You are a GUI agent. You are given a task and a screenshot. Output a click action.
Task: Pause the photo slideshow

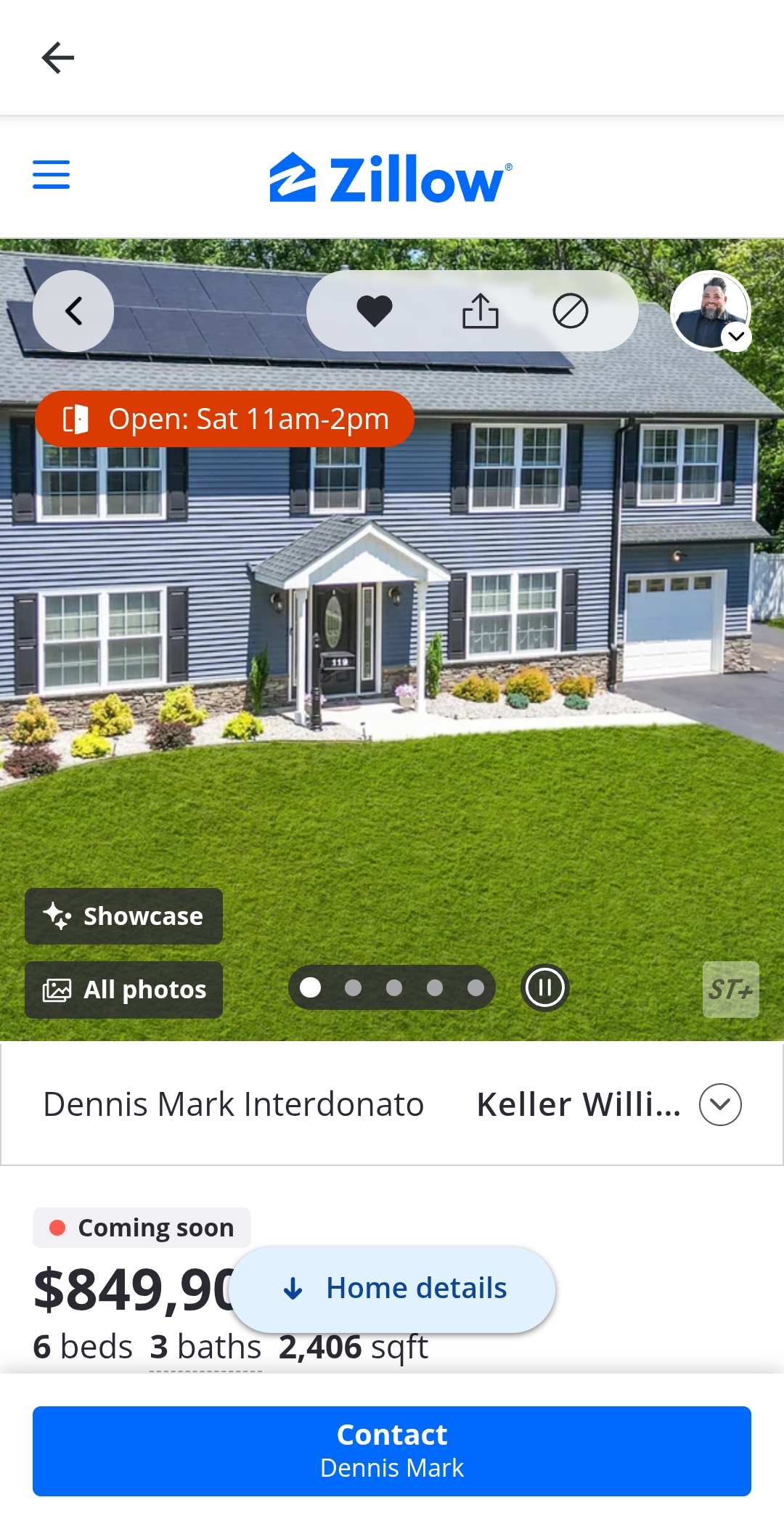click(544, 987)
